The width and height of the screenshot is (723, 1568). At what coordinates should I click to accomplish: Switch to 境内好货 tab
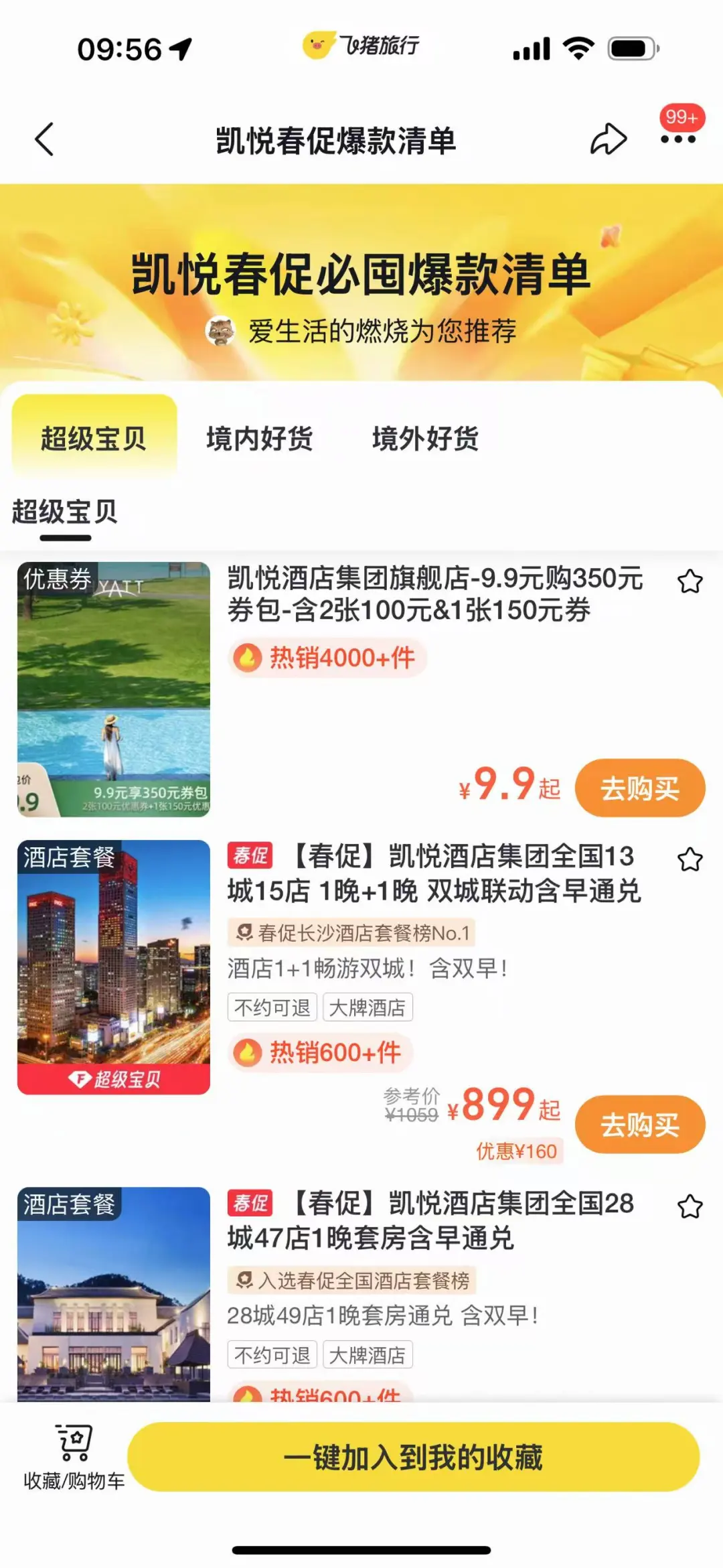coord(260,439)
